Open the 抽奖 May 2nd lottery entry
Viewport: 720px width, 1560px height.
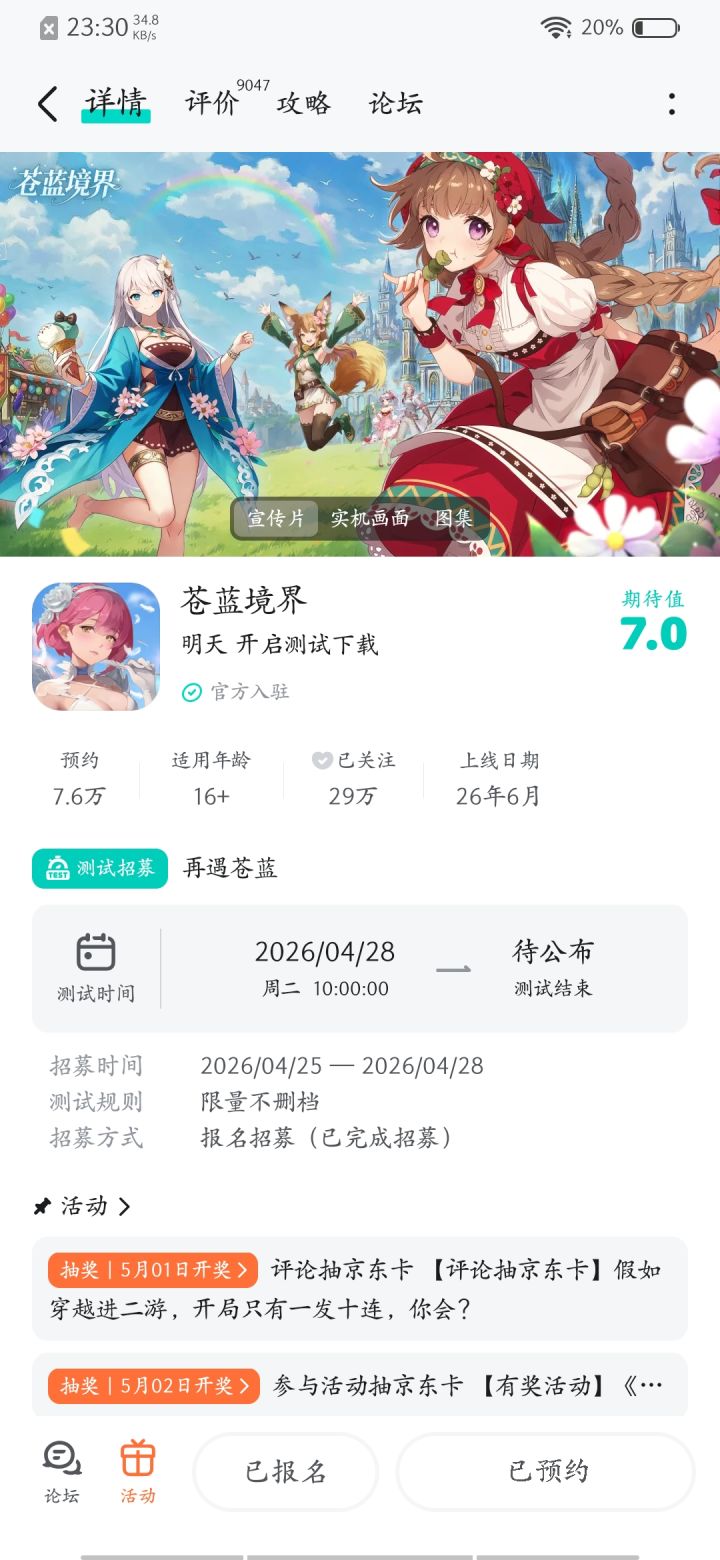[x=360, y=1385]
